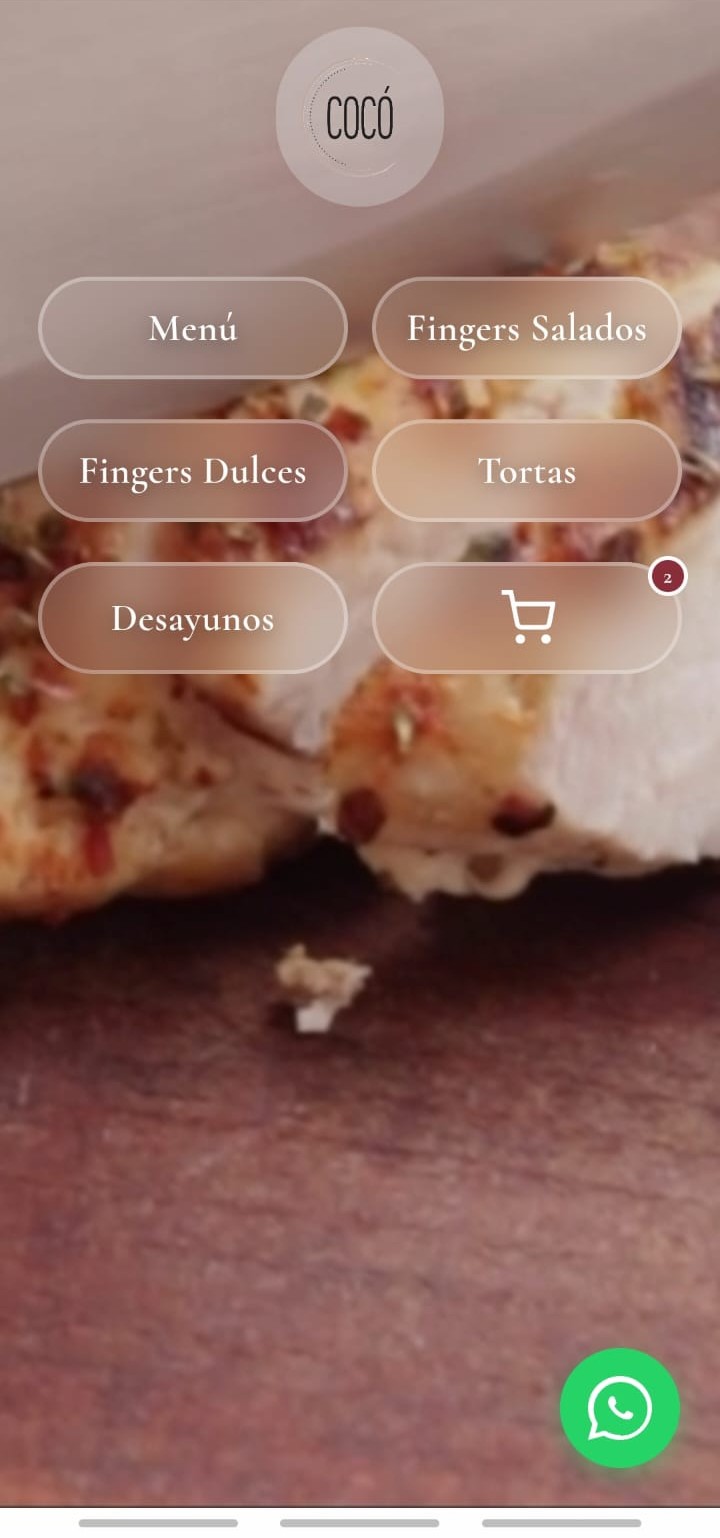Choose Desayunos from the category grid
Viewport: 720px width, 1538px height.
click(x=192, y=617)
